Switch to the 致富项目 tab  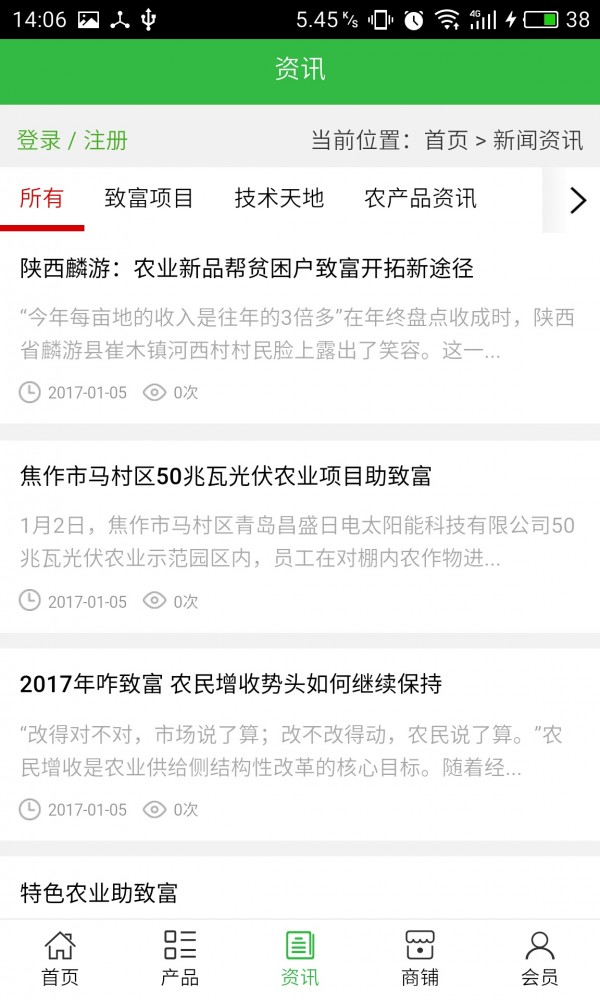pos(149,198)
